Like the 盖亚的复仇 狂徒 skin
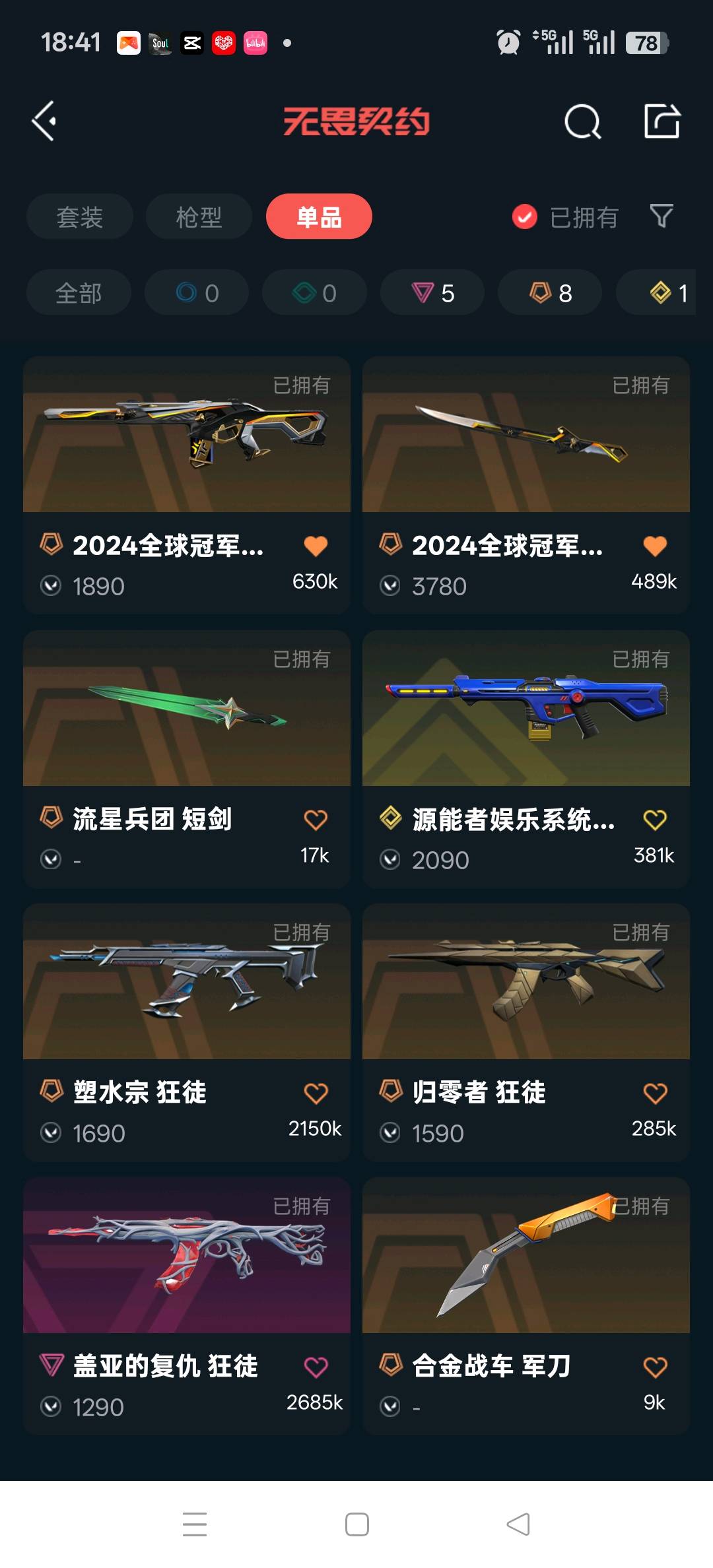 316,1367
